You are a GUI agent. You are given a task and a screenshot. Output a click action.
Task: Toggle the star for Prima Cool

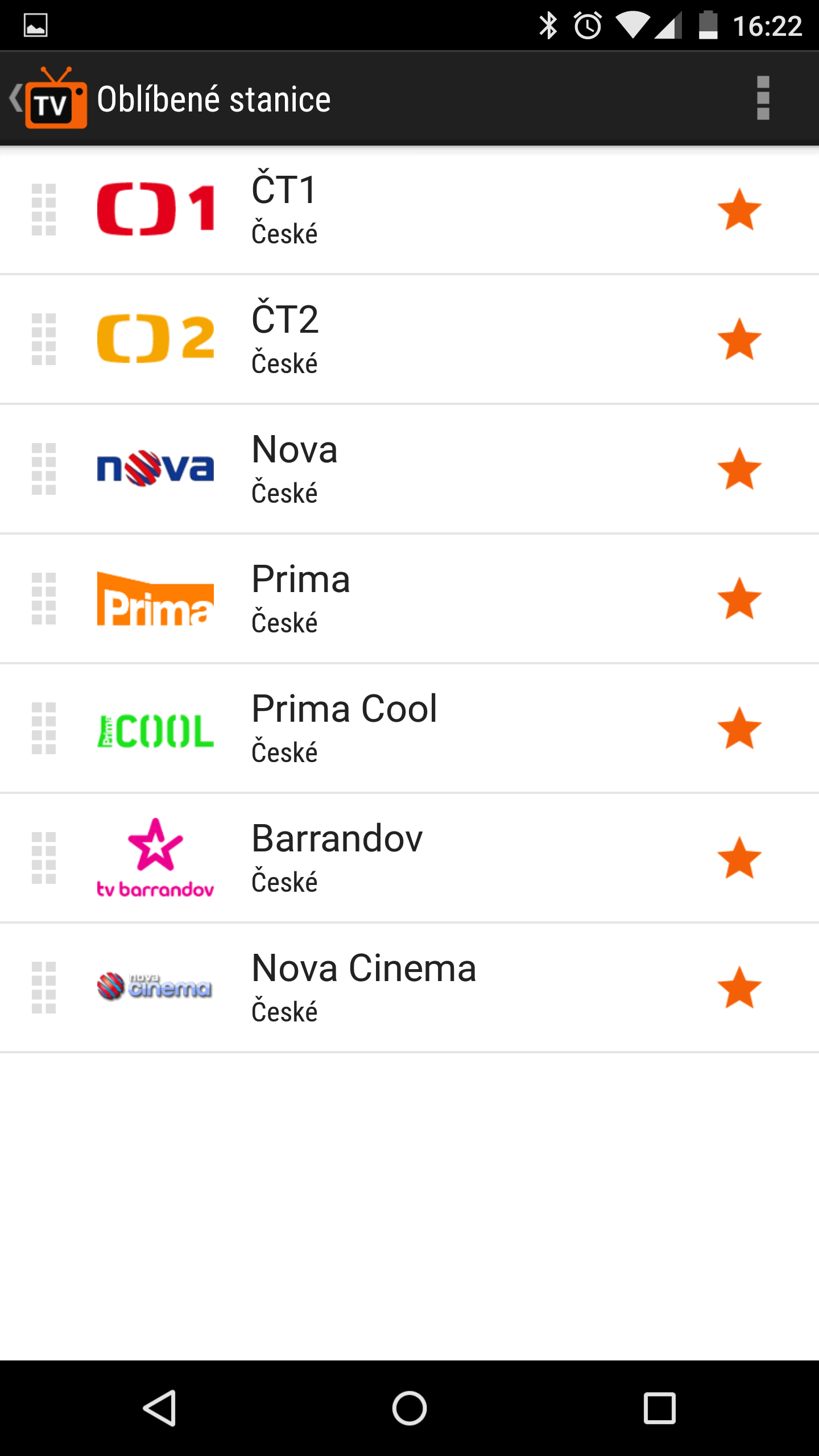(739, 729)
